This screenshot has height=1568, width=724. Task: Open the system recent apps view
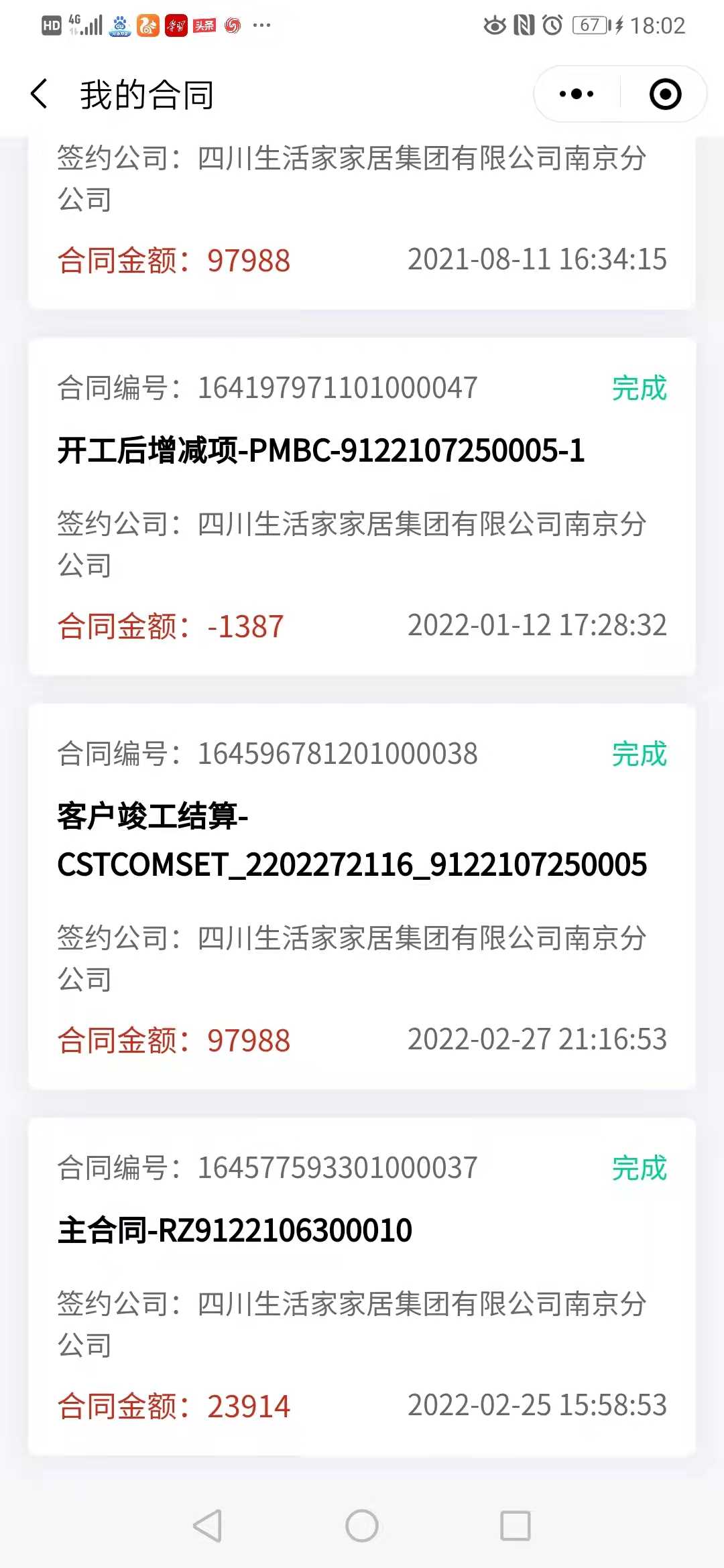tap(516, 1526)
